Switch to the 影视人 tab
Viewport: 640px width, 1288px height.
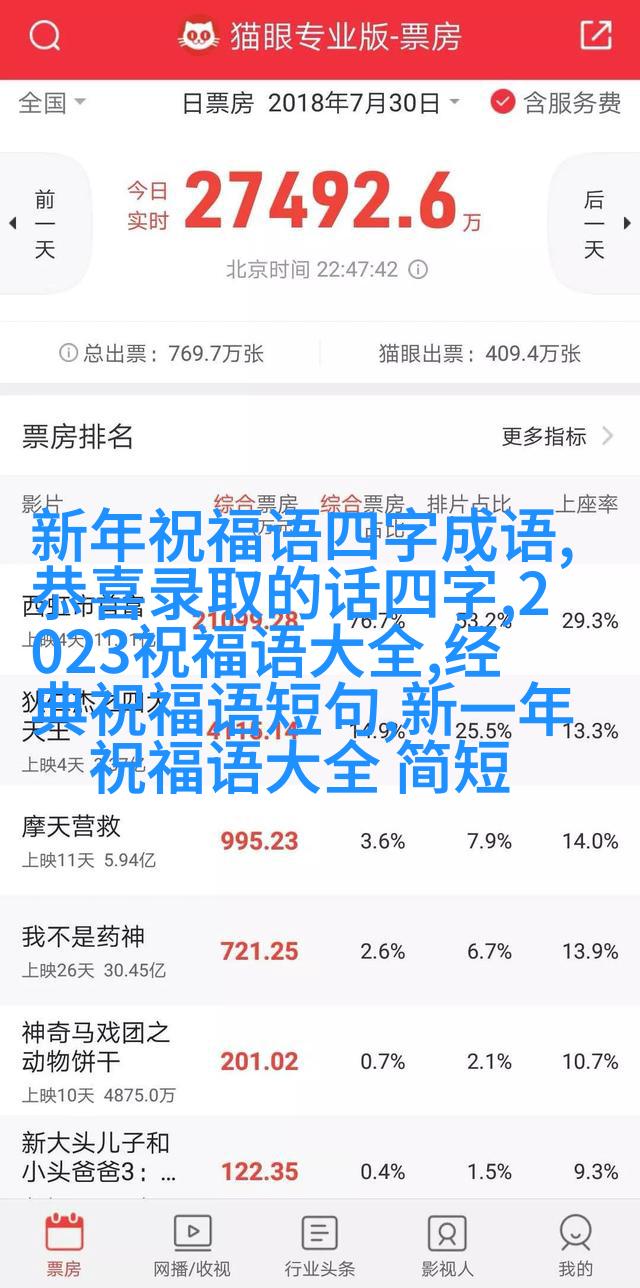447,1244
